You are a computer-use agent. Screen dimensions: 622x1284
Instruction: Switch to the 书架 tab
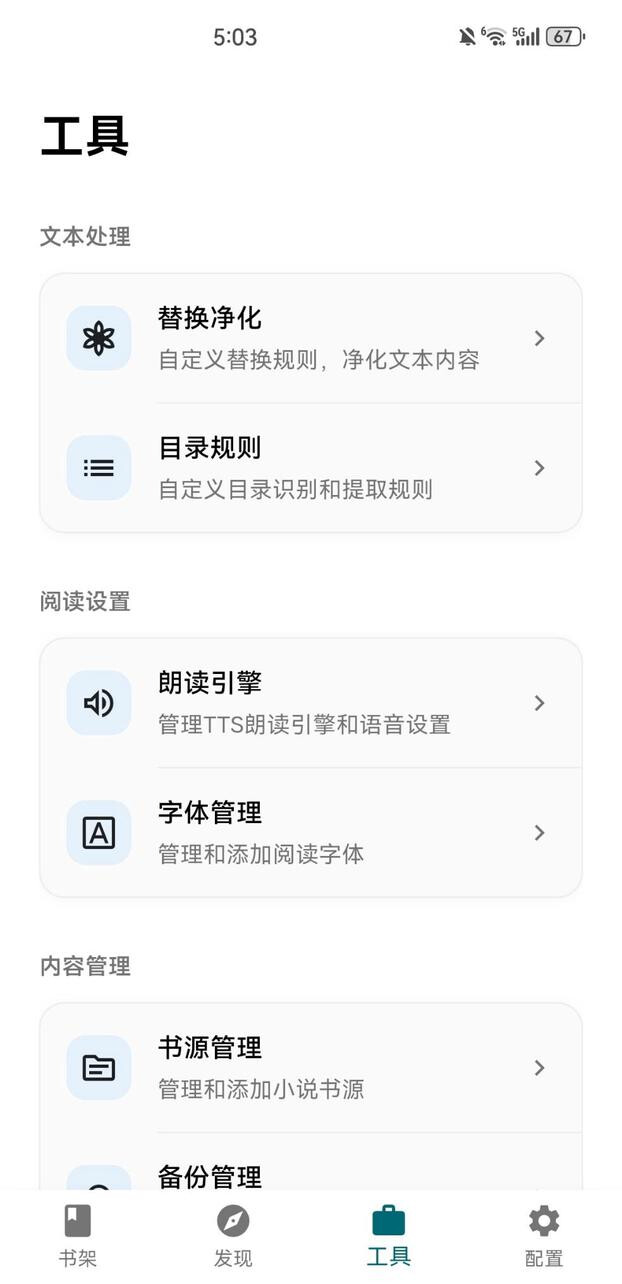(78, 1236)
